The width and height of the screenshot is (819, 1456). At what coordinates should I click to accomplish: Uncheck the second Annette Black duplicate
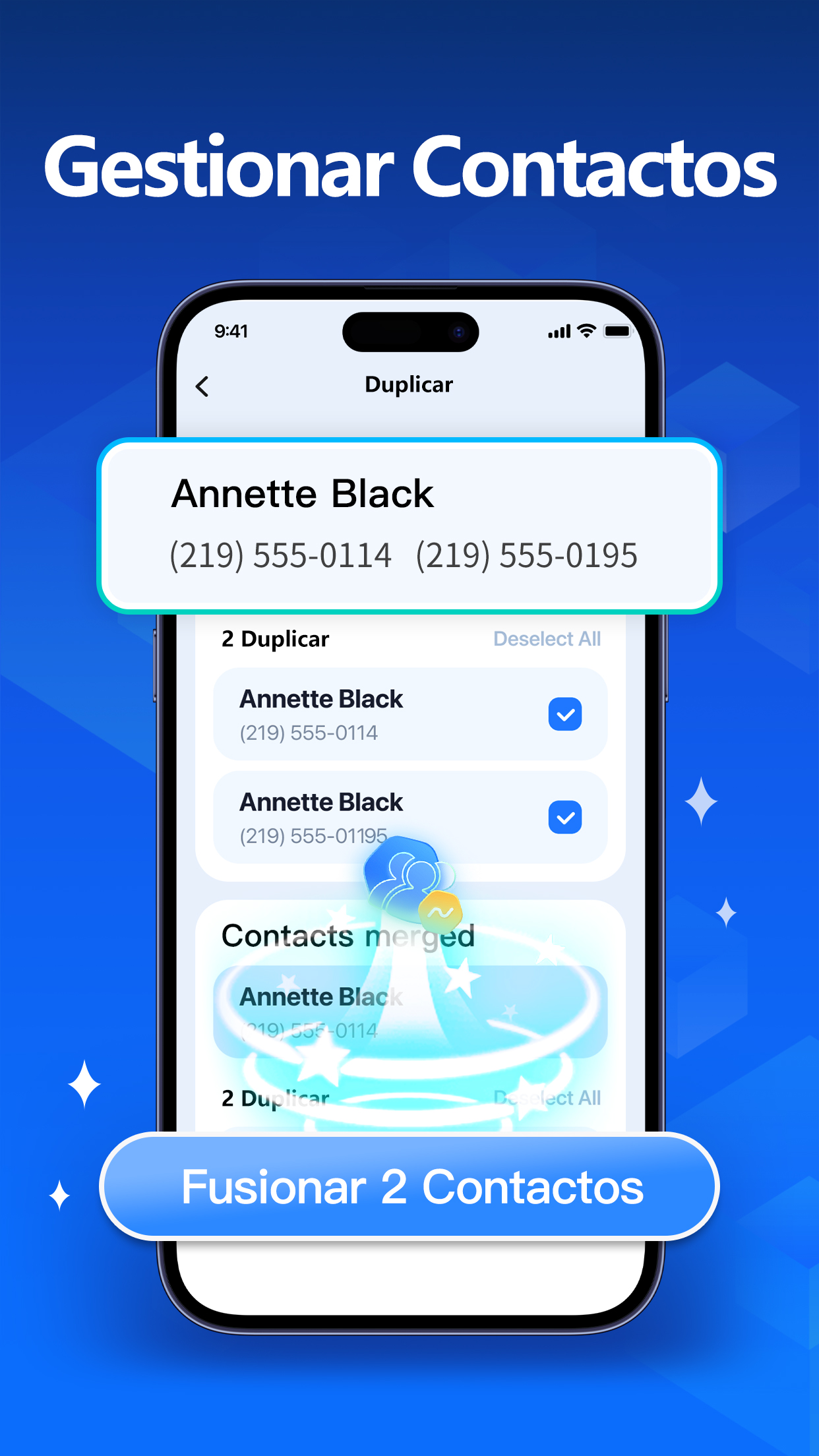click(564, 818)
